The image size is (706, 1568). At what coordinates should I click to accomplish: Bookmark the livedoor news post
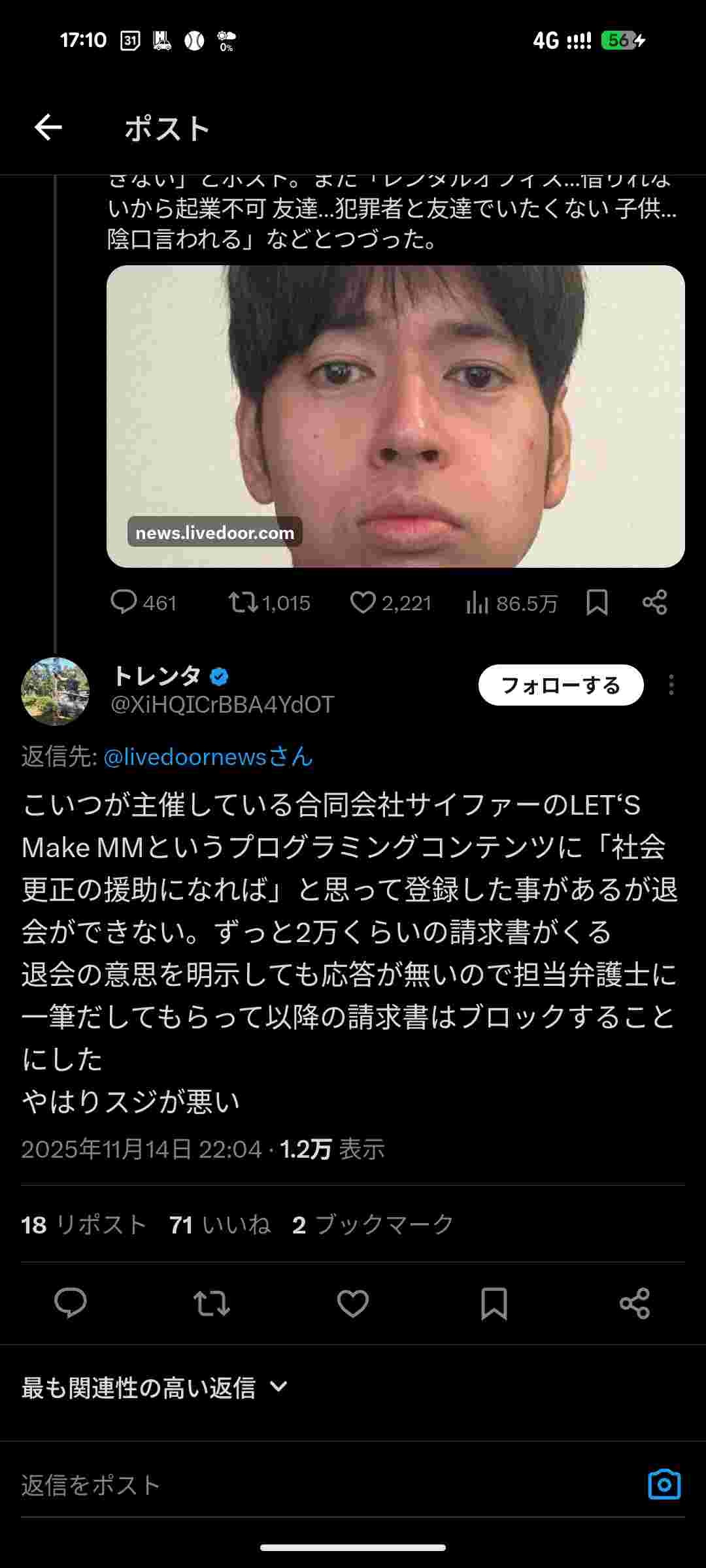(597, 602)
